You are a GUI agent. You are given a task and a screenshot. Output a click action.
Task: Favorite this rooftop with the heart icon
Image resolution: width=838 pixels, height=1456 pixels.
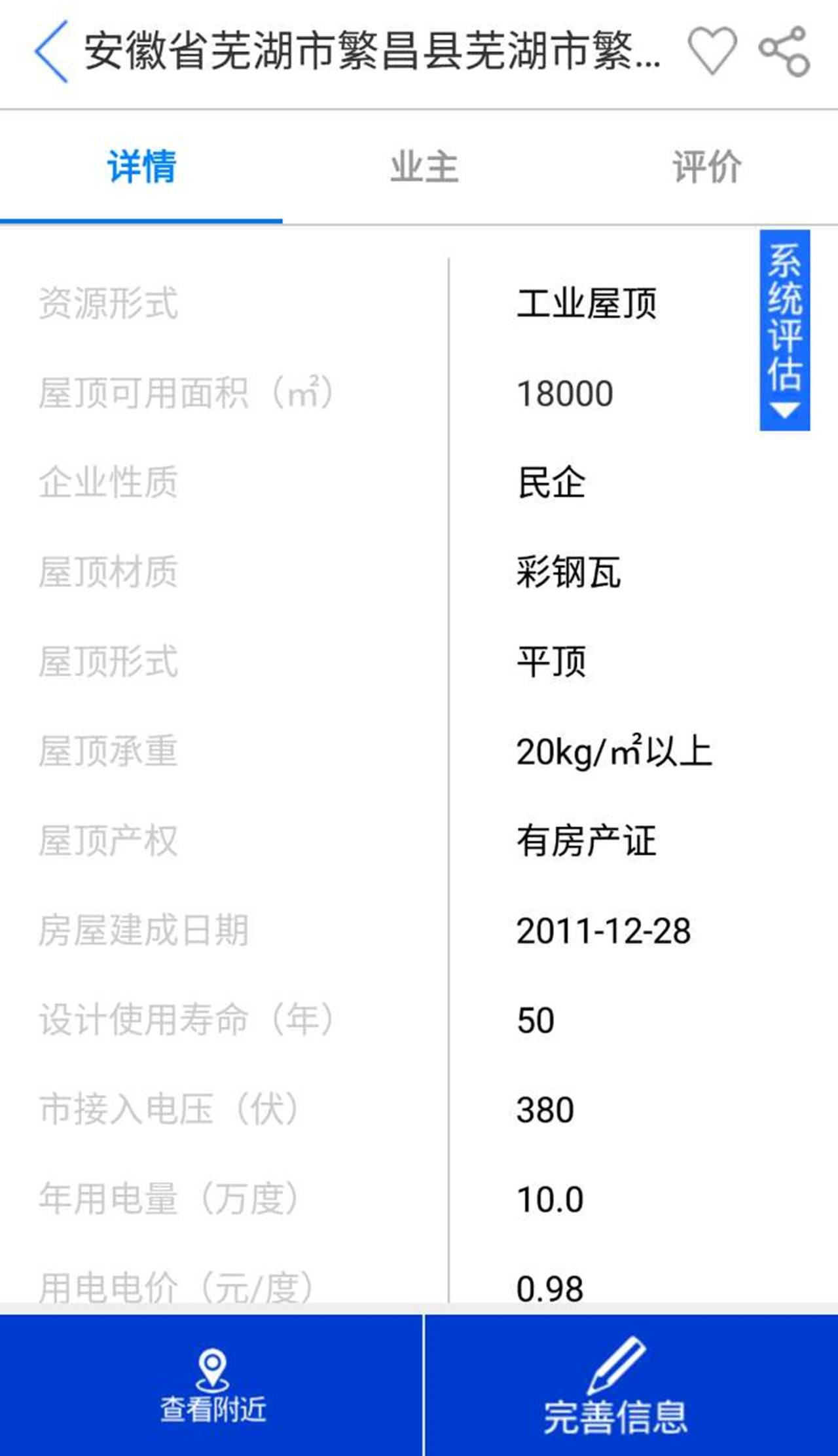[x=712, y=51]
